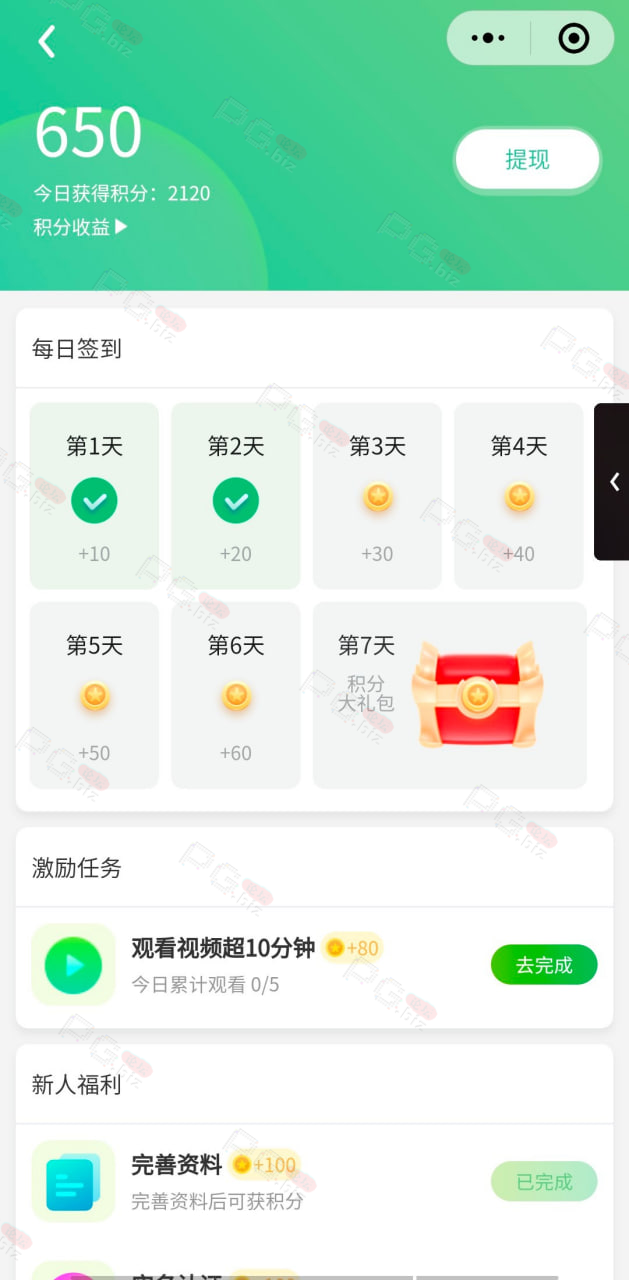The width and height of the screenshot is (629, 1280).
Task: Open the mini program three-dot menu
Action: [488, 38]
